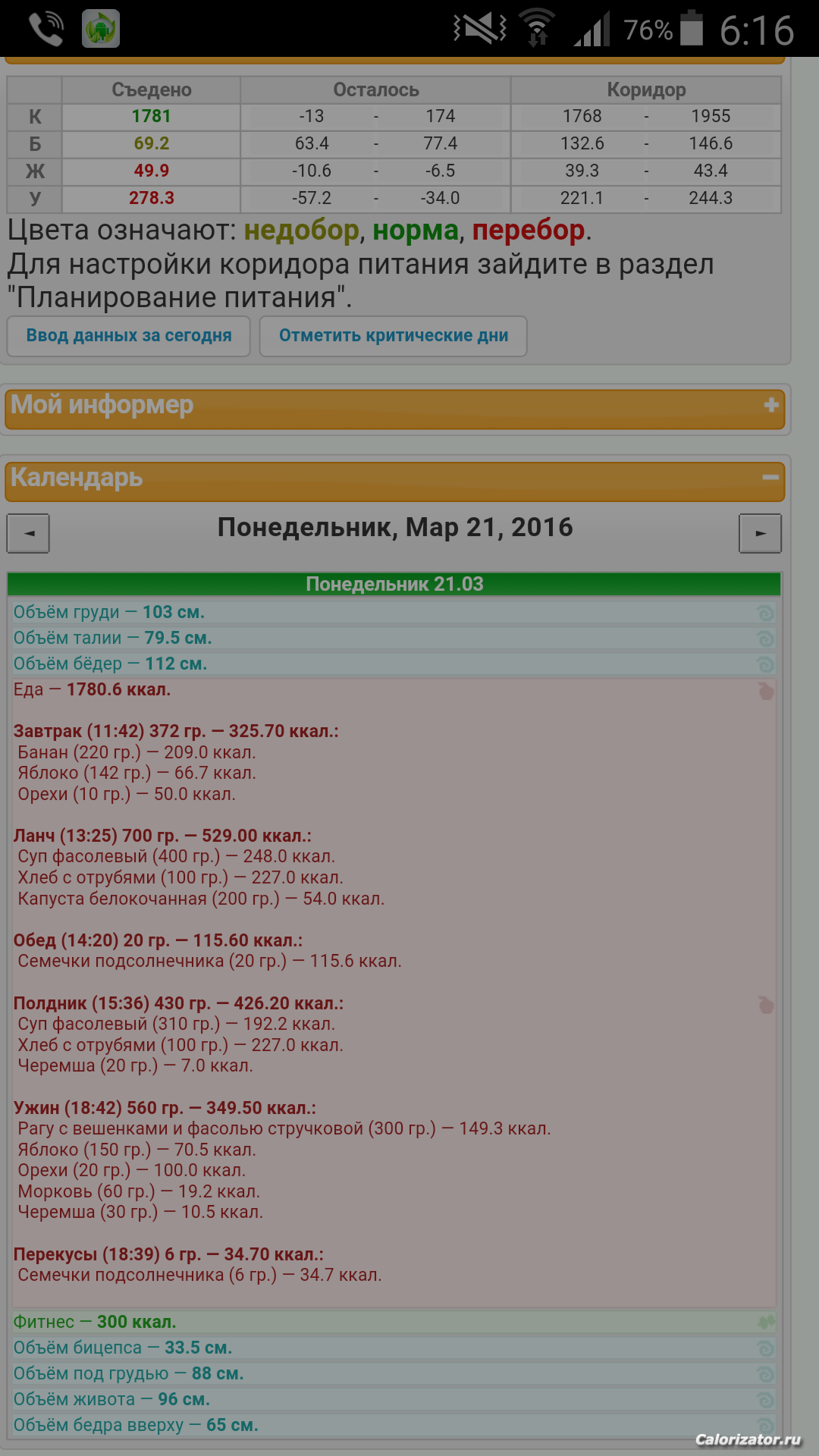Tap the icon on the Объём под грудью row
819x1456 pixels.
(766, 1374)
